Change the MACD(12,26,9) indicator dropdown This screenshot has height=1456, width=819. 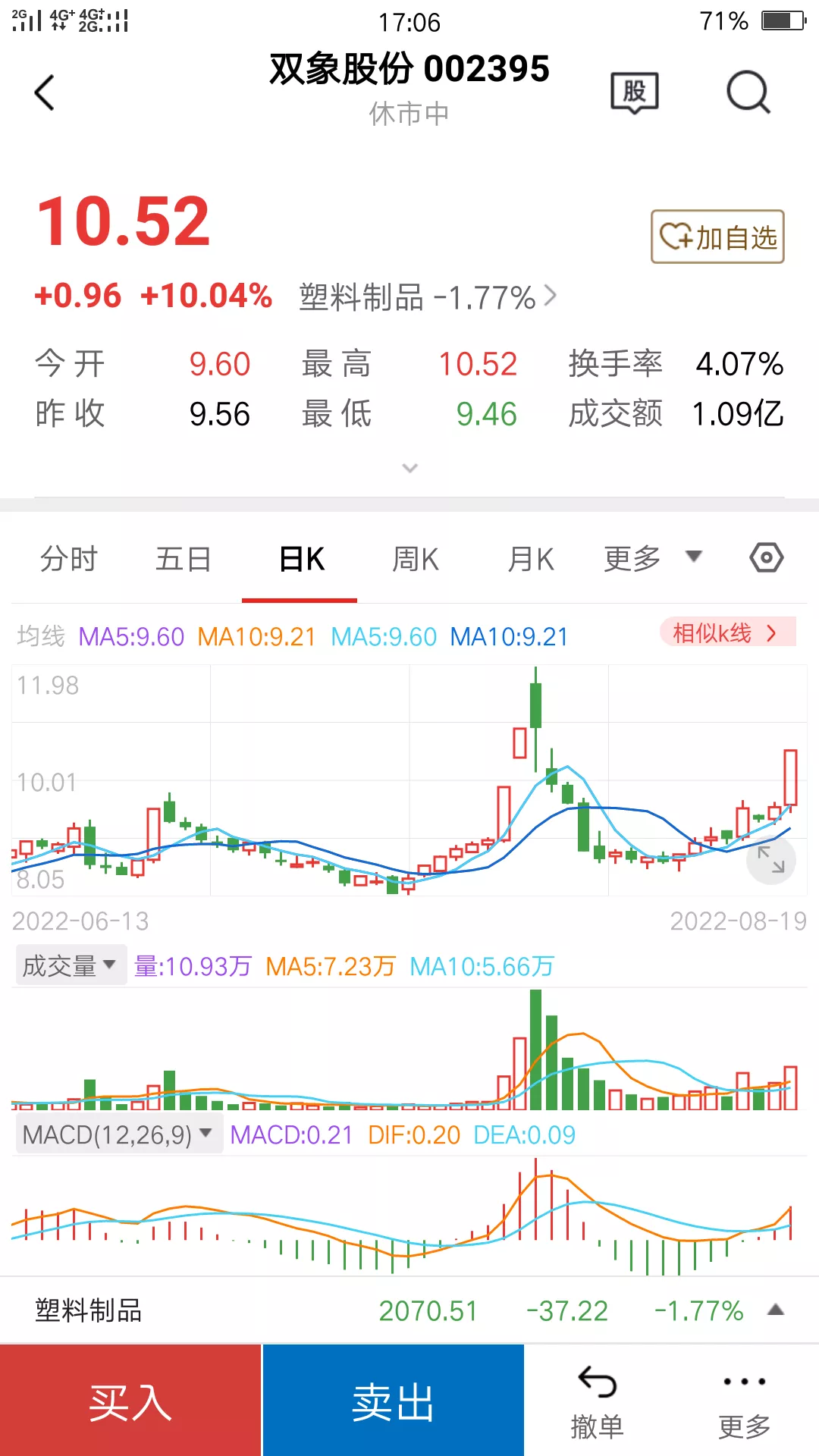tap(118, 1134)
